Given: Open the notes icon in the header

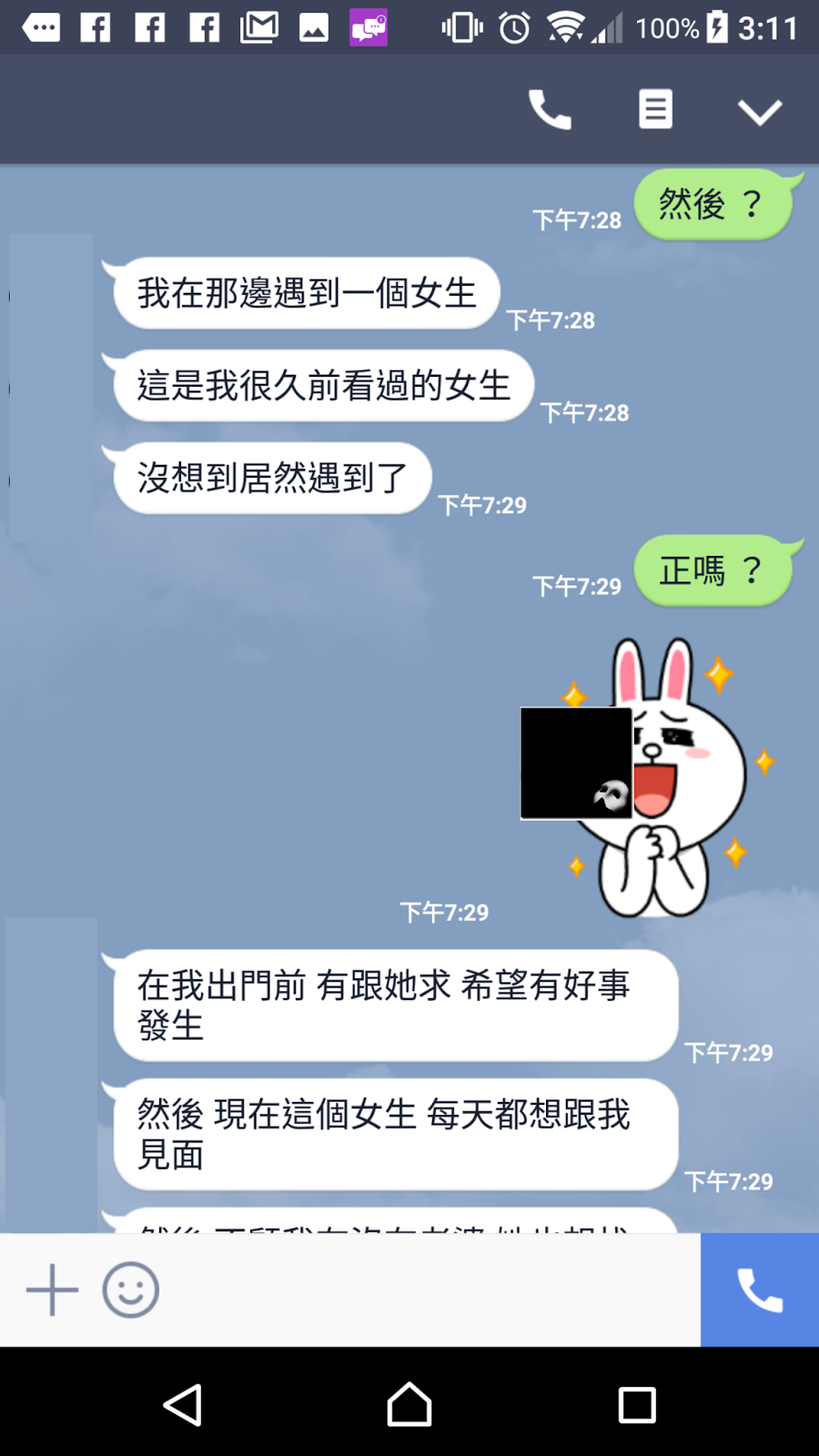Looking at the screenshot, I should pyautogui.click(x=655, y=109).
